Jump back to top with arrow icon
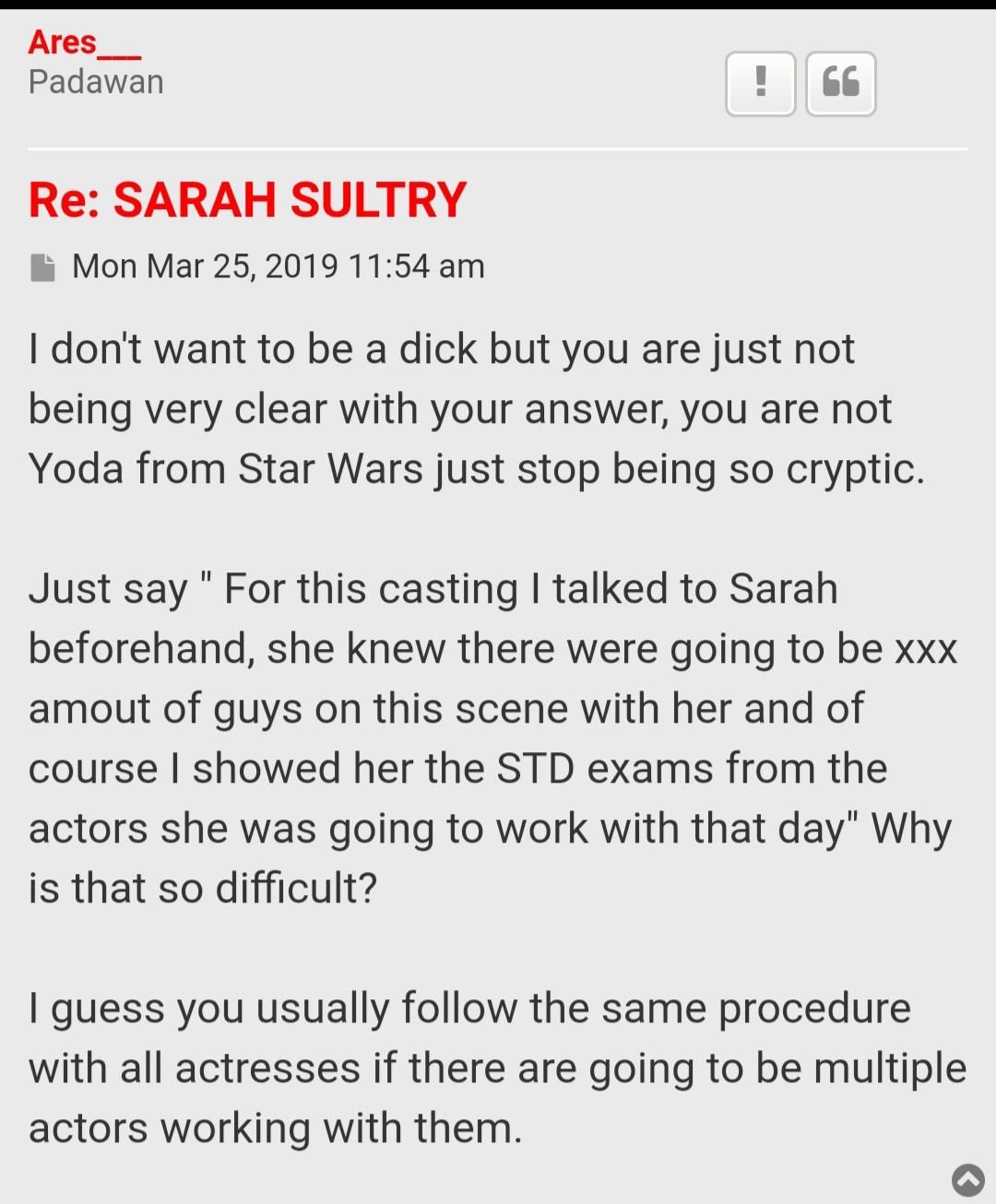996x1204 pixels. tap(967, 1179)
